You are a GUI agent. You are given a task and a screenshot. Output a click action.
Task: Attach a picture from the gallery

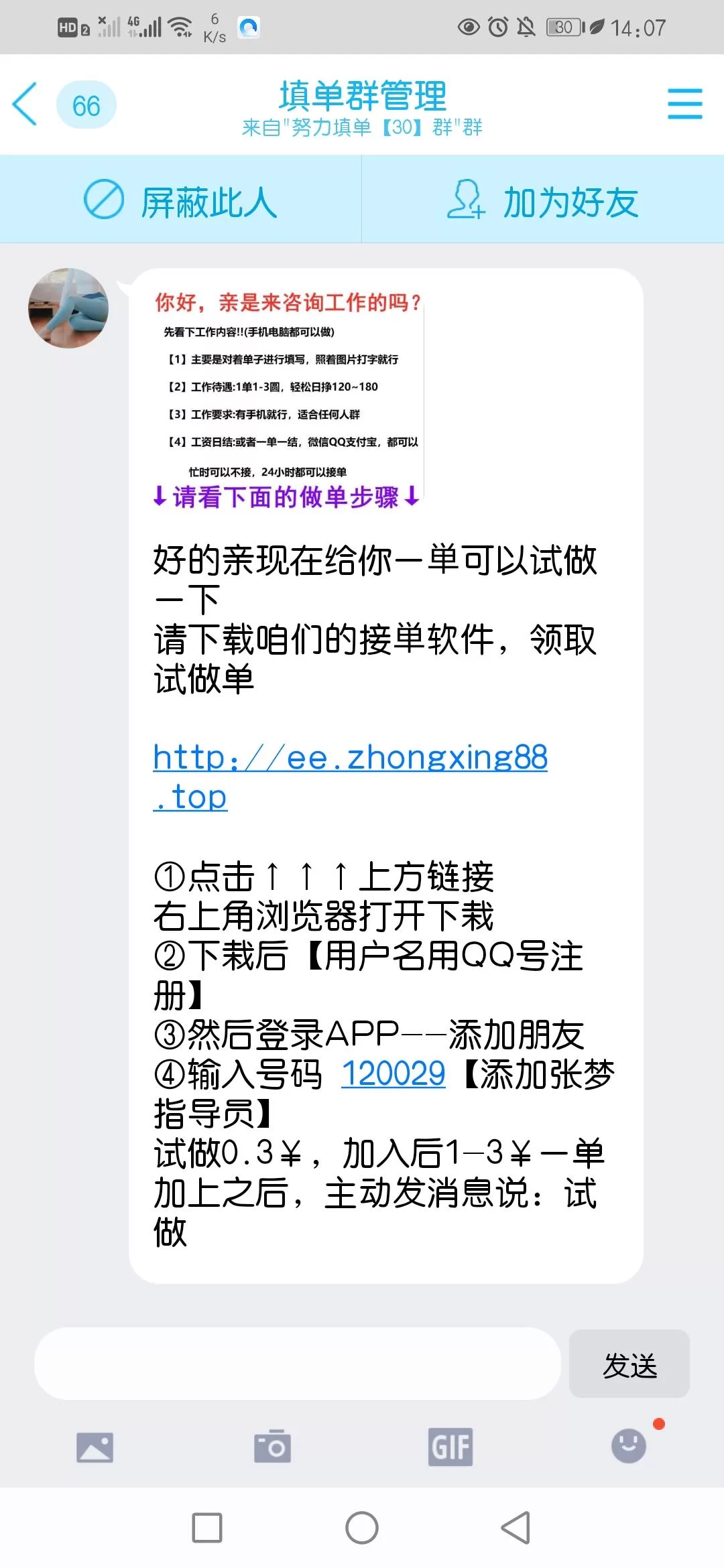tap(95, 1447)
